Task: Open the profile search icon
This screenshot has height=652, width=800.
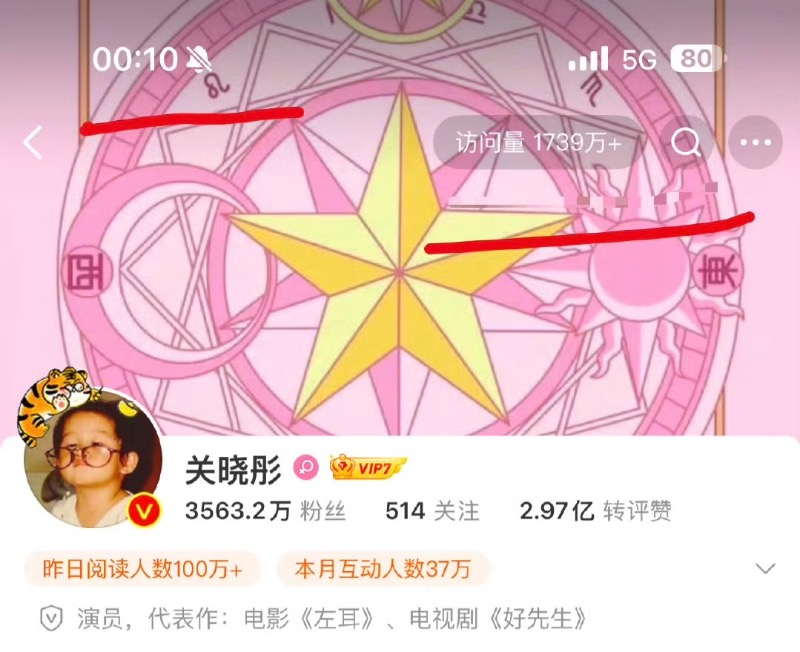Action: coord(686,143)
